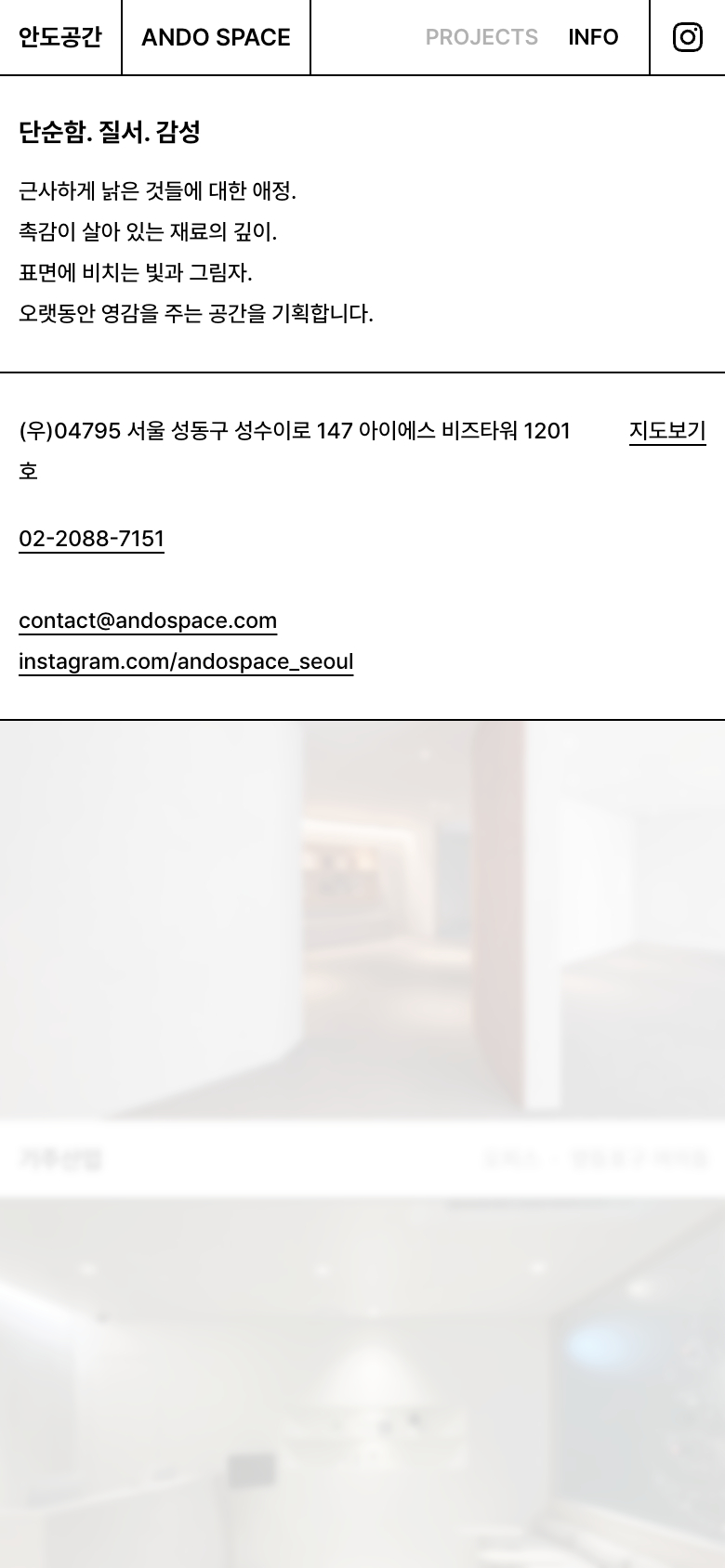Open the 지도보기 map link
The image size is (725, 1568).
667,431
